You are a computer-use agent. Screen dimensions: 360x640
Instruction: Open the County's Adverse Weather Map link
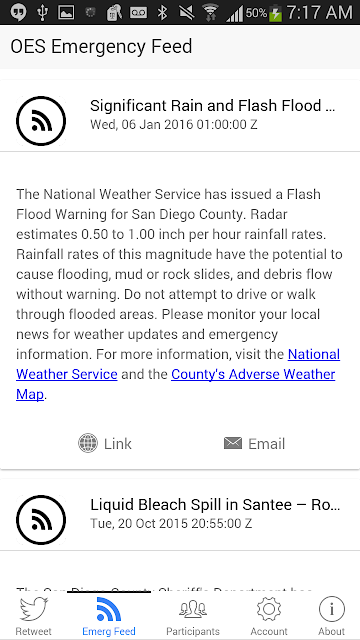tap(253, 374)
